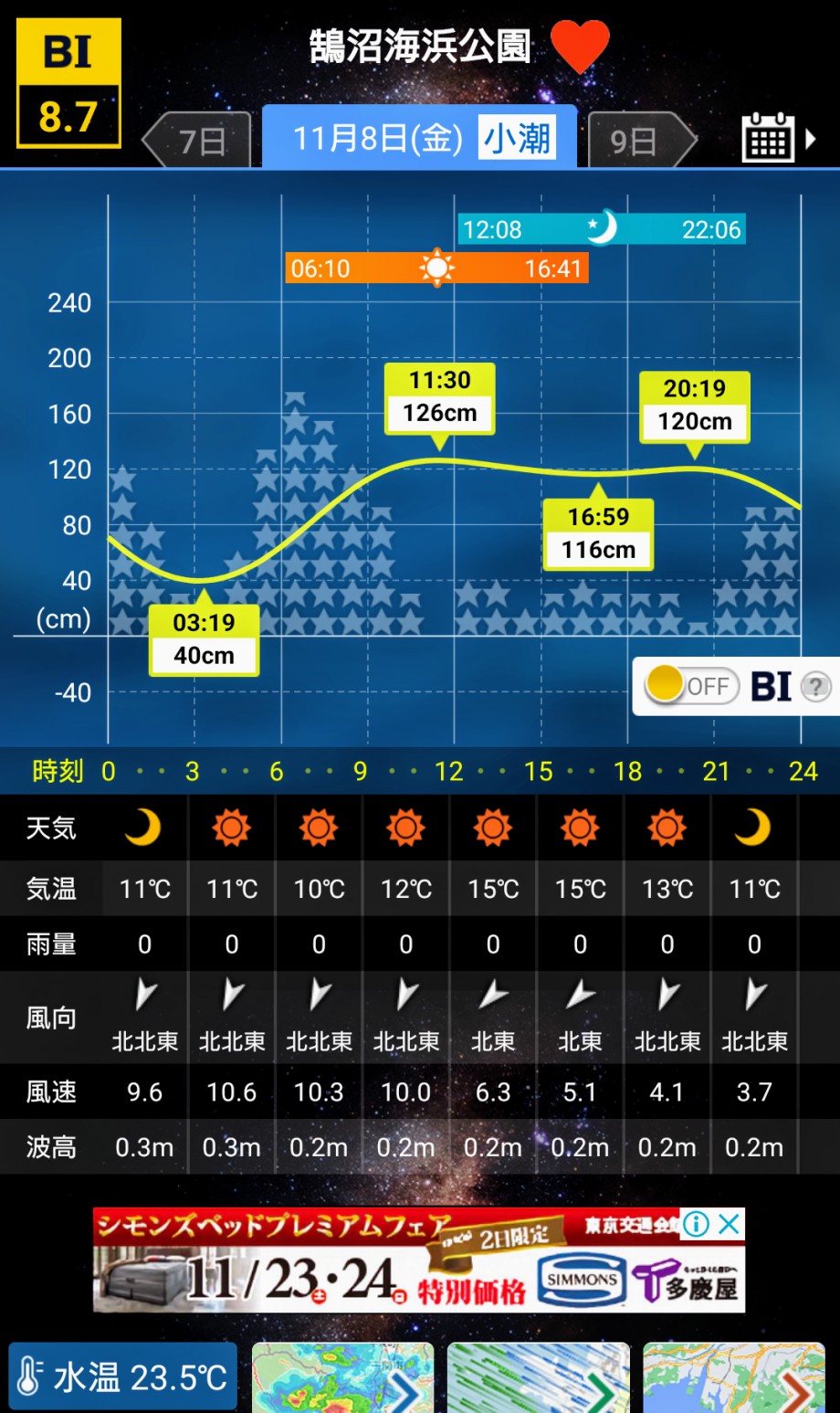Go to previous day 7日
The image size is (840, 1413).
pos(196,140)
